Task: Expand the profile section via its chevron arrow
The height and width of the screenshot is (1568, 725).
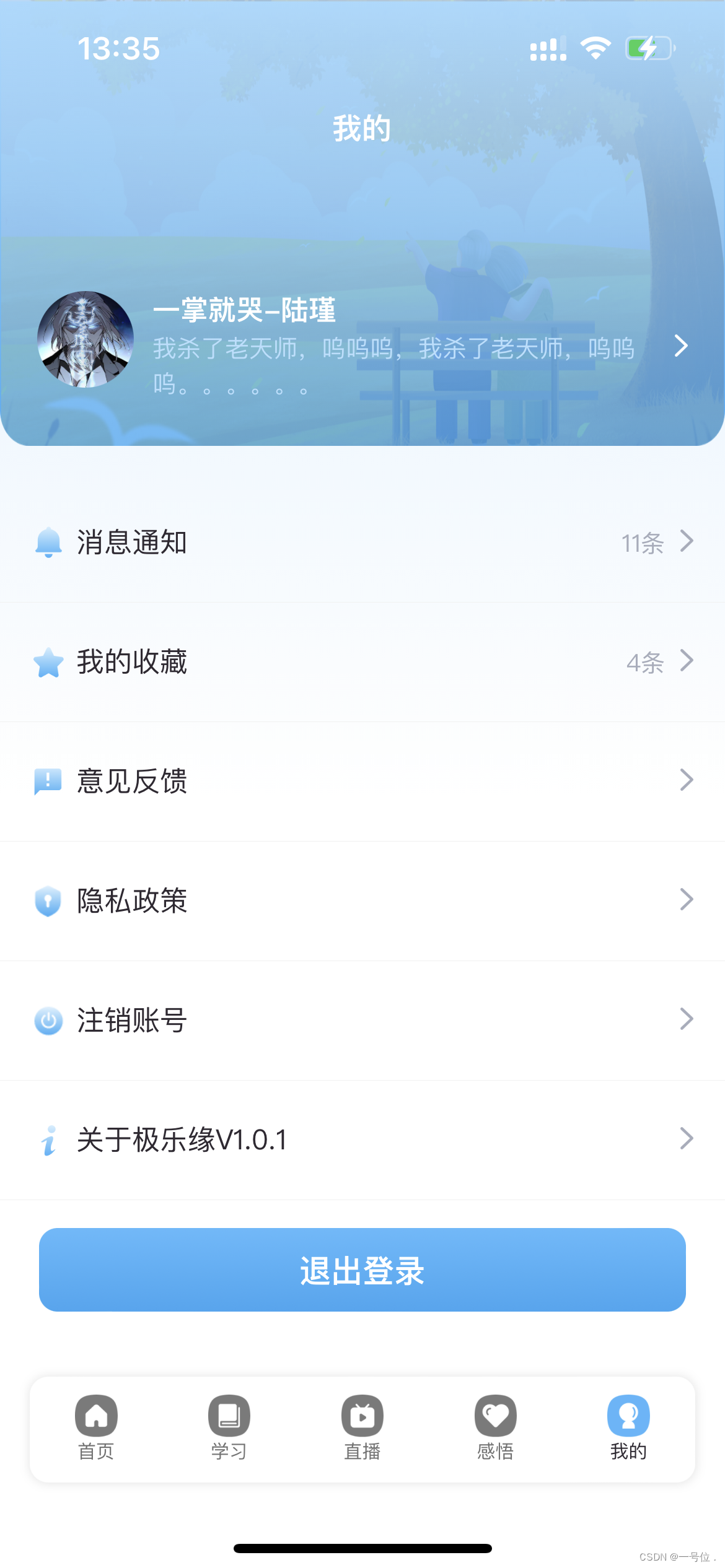Action: [682, 347]
